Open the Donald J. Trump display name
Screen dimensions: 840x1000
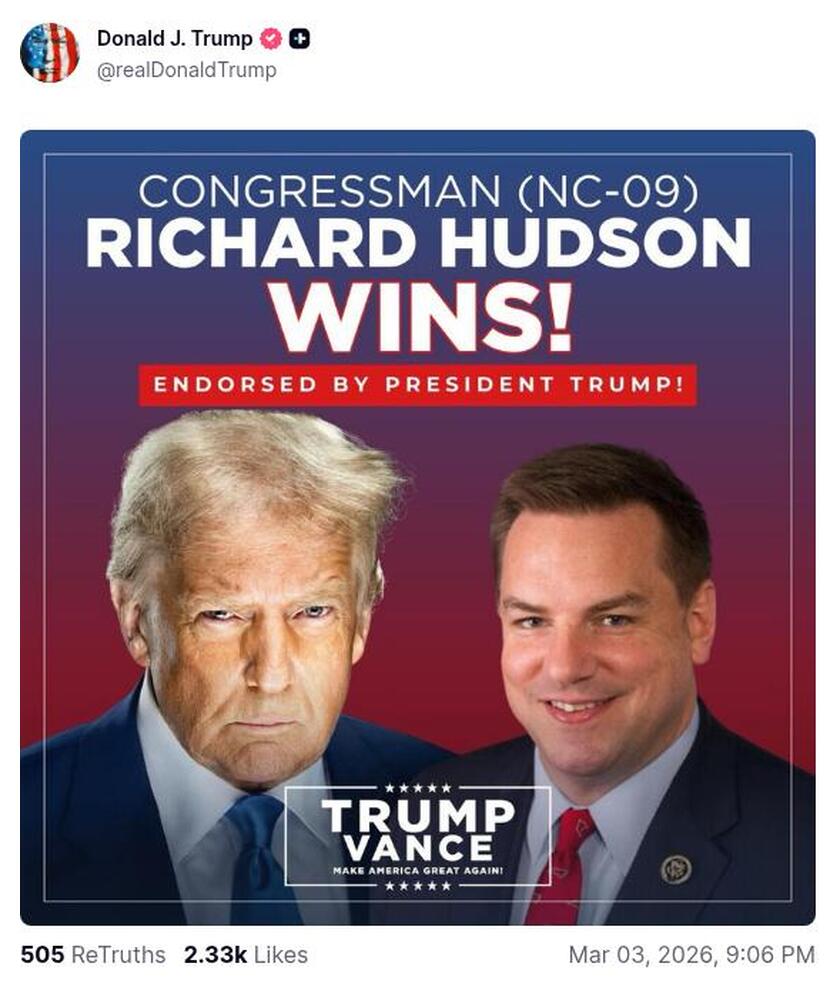point(174,39)
